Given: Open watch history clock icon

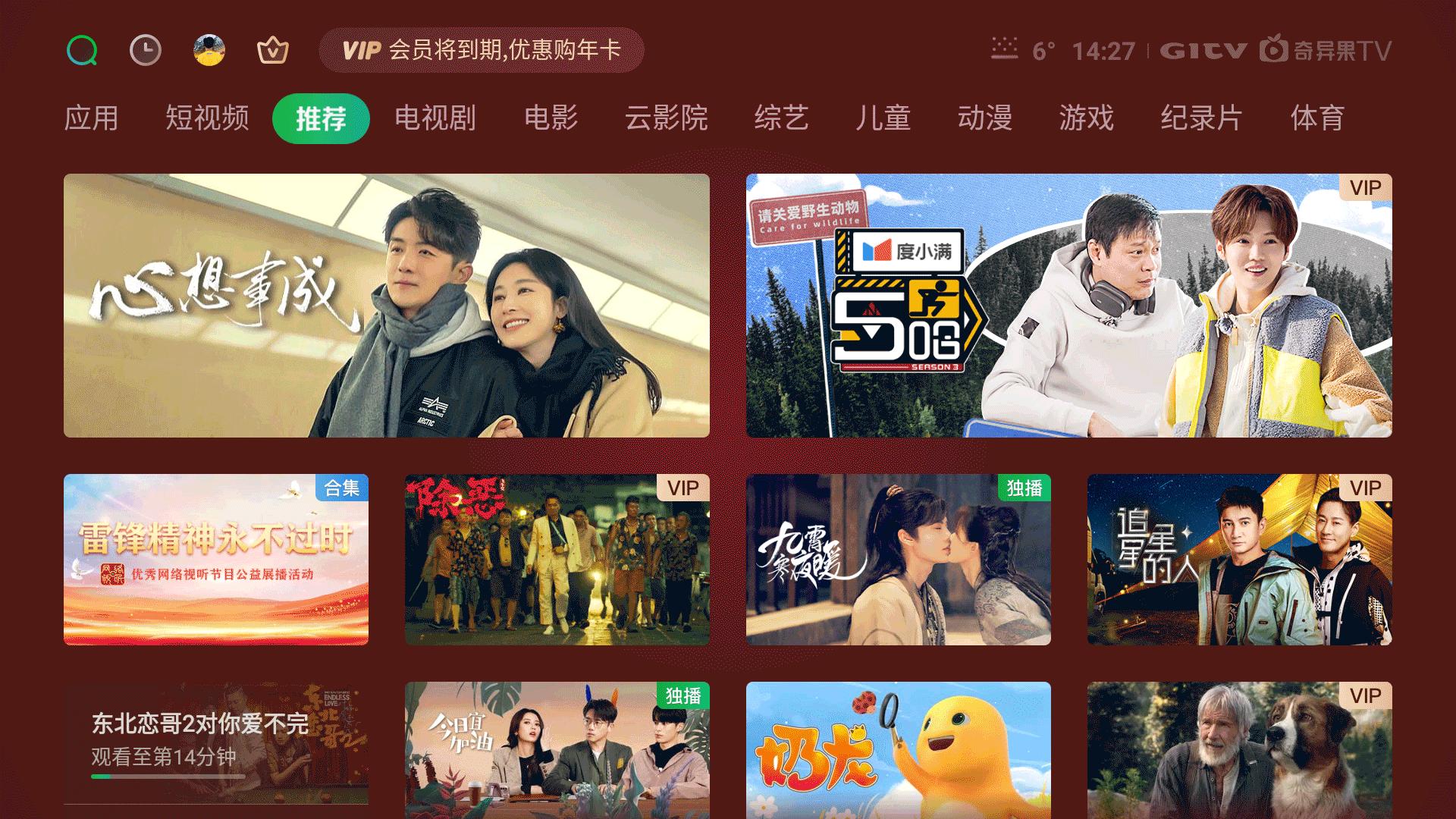Looking at the screenshot, I should 146,51.
